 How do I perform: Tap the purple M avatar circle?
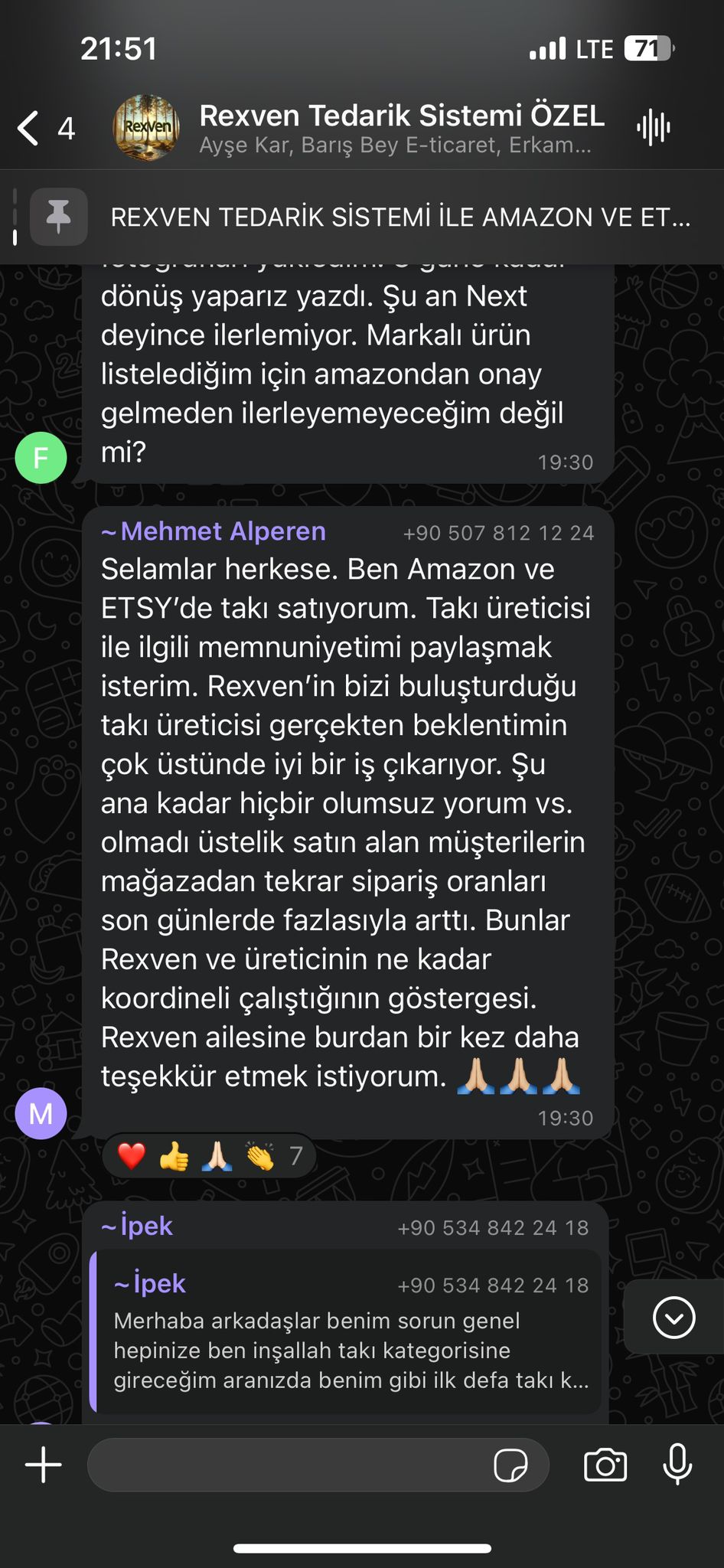pos(41,1113)
